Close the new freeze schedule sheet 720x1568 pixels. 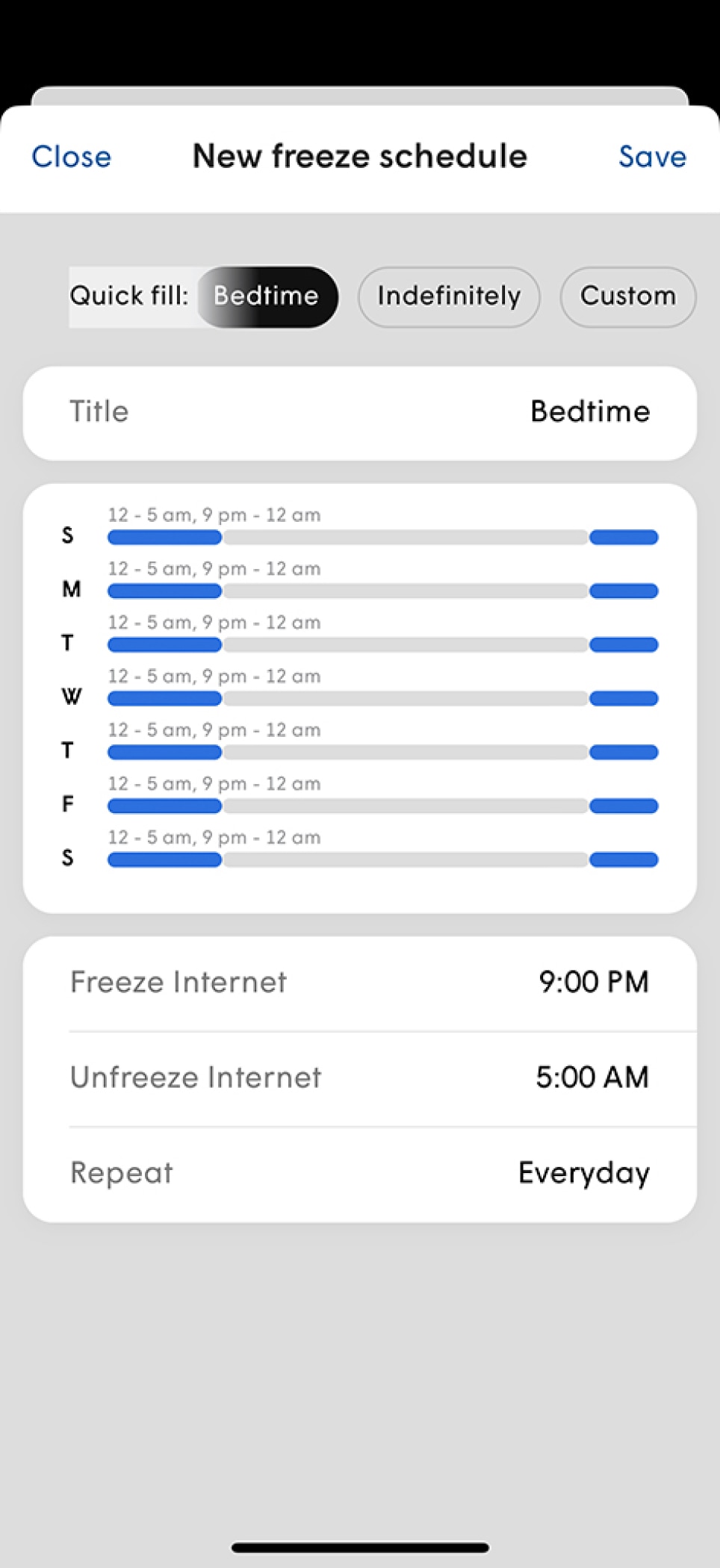coord(71,157)
